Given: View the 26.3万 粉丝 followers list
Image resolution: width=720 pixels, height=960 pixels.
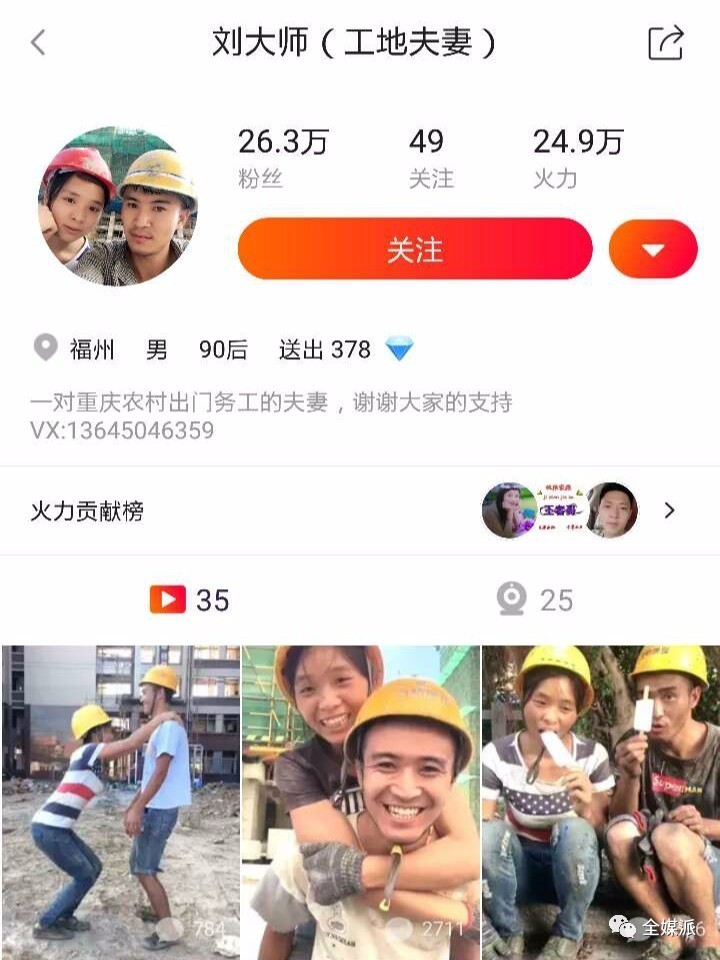Looking at the screenshot, I should 283,158.
